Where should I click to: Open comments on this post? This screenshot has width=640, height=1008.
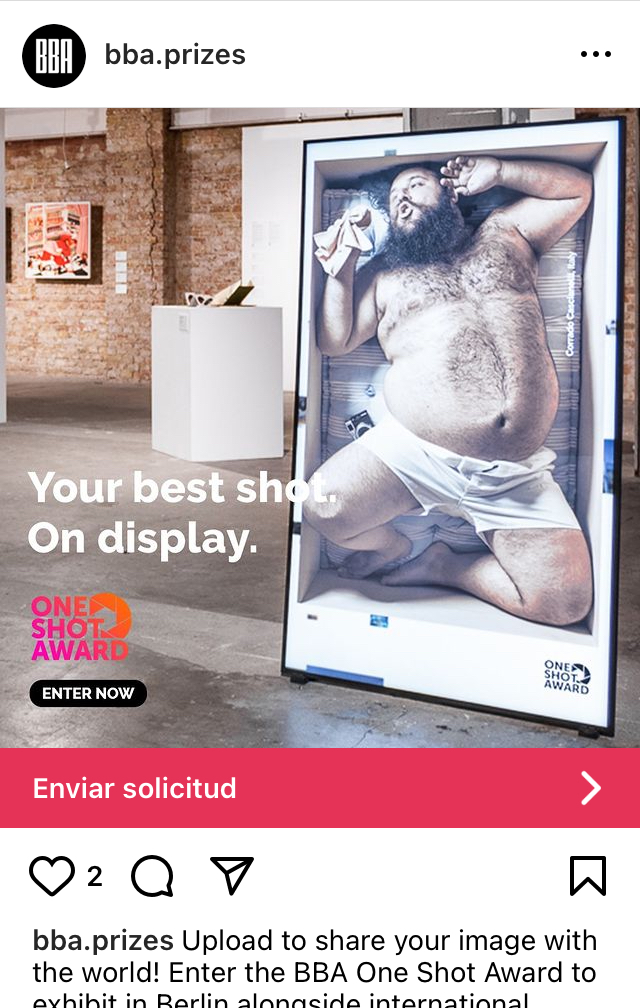tap(153, 876)
